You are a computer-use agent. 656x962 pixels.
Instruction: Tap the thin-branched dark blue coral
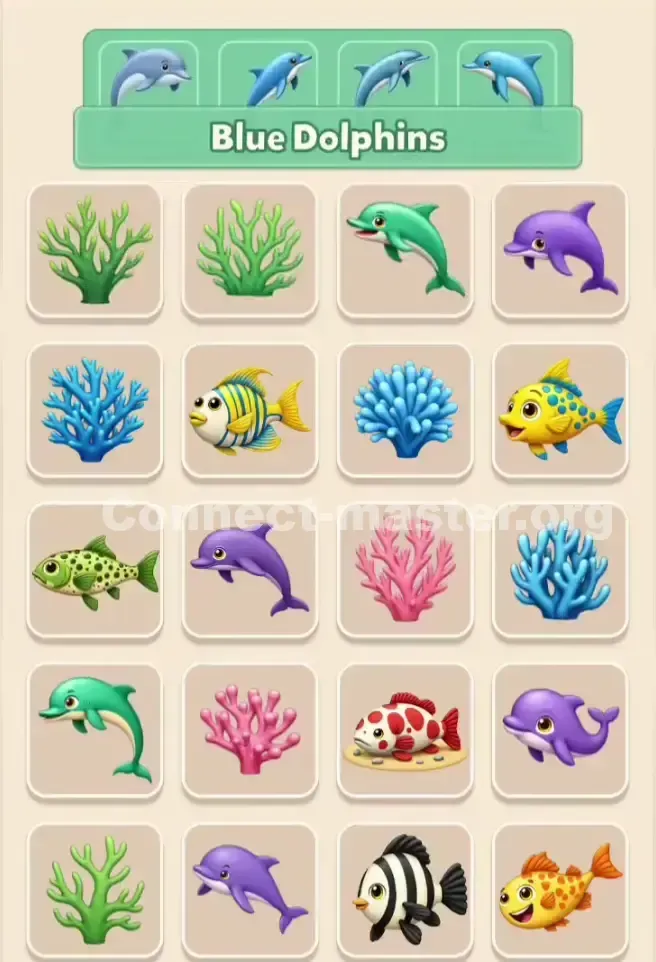click(x=95, y=412)
